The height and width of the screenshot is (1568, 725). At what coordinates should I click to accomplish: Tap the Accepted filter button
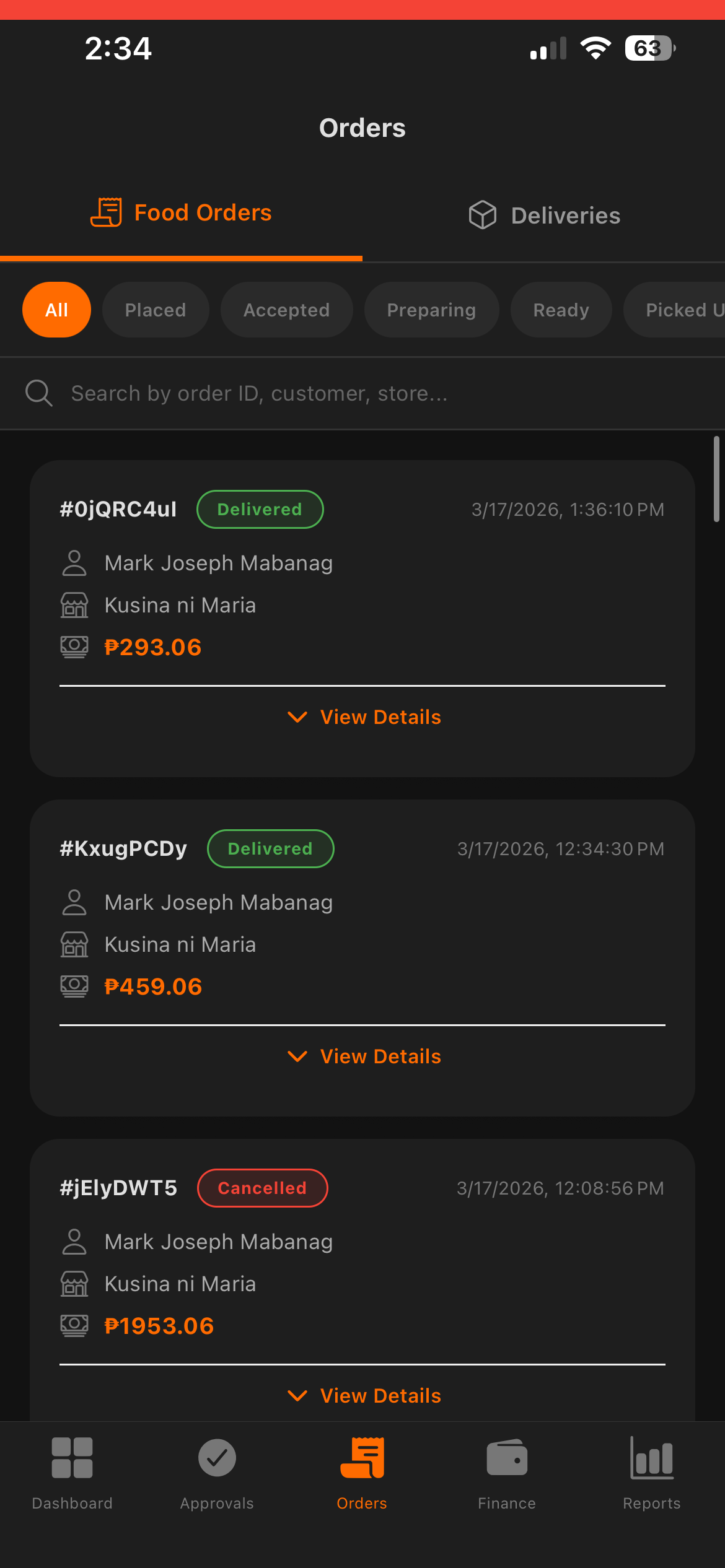(286, 310)
